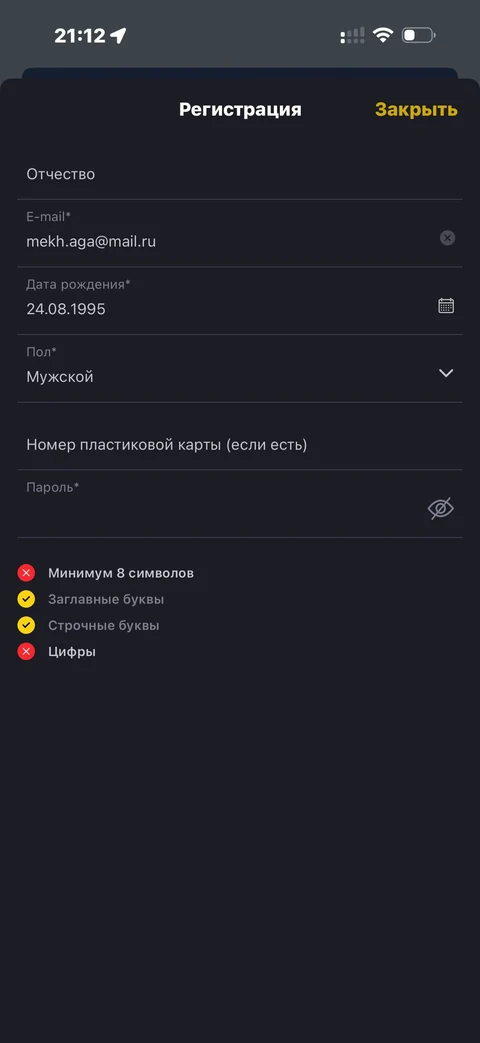The height and width of the screenshot is (1043, 480).
Task: Toggle password visibility with the eye icon
Action: click(x=440, y=509)
